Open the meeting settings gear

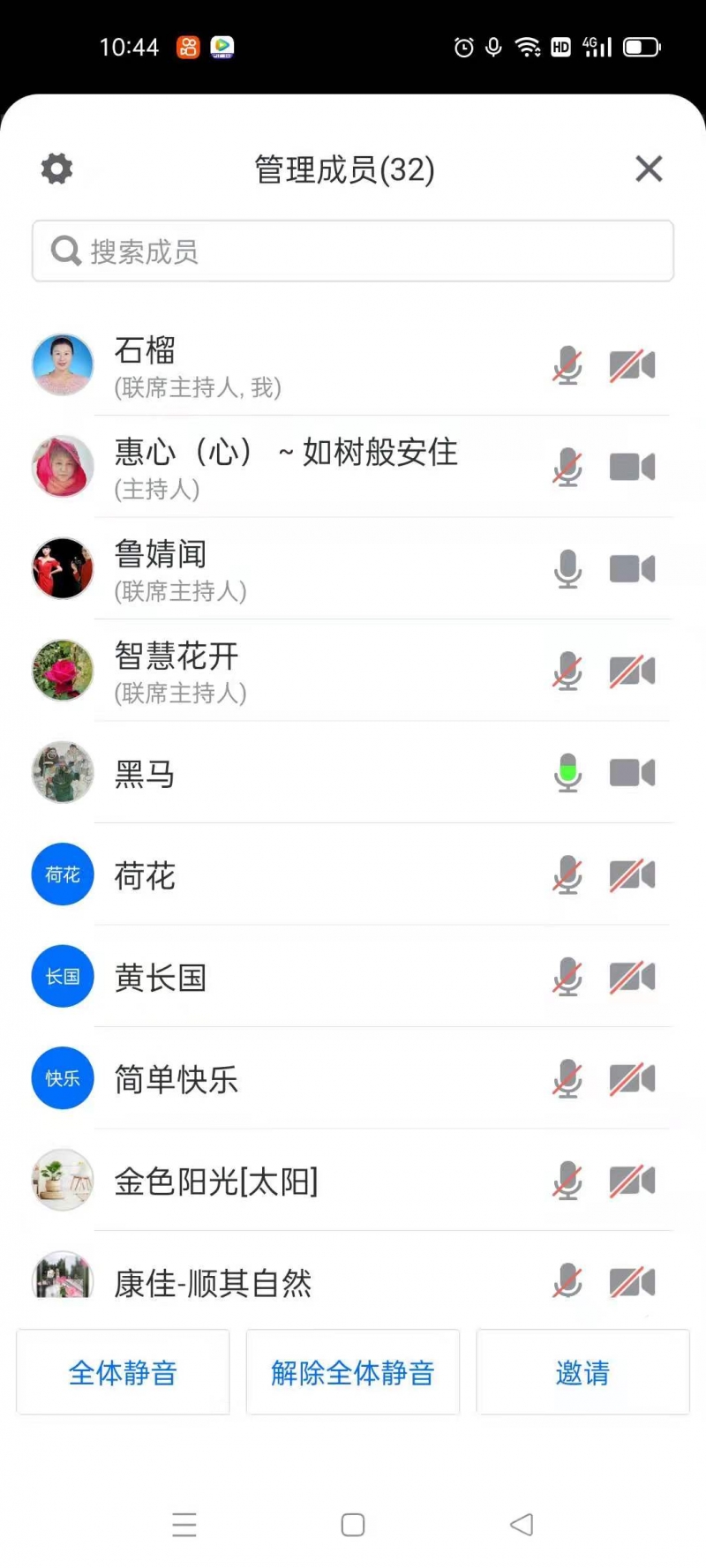(x=56, y=169)
